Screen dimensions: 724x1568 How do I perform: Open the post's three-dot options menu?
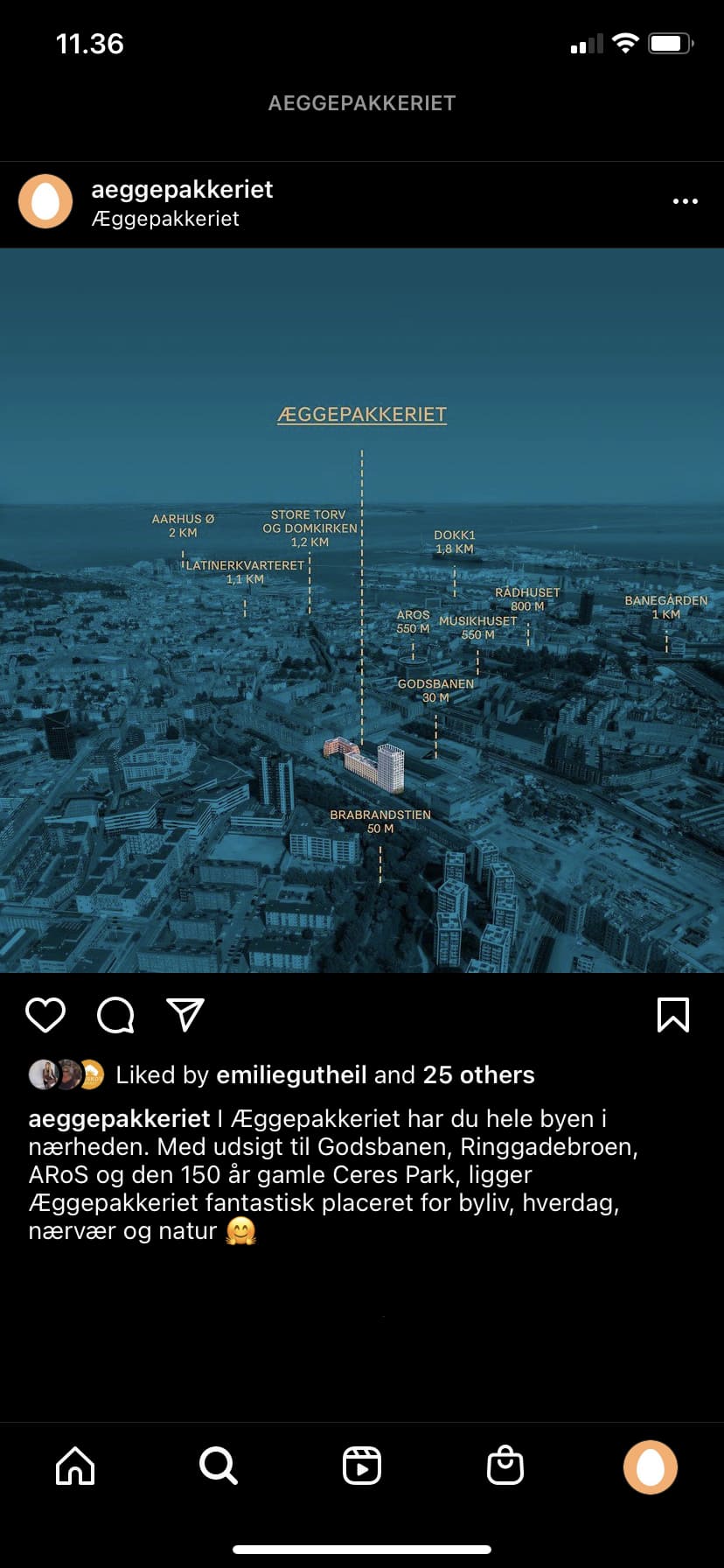[x=685, y=201]
